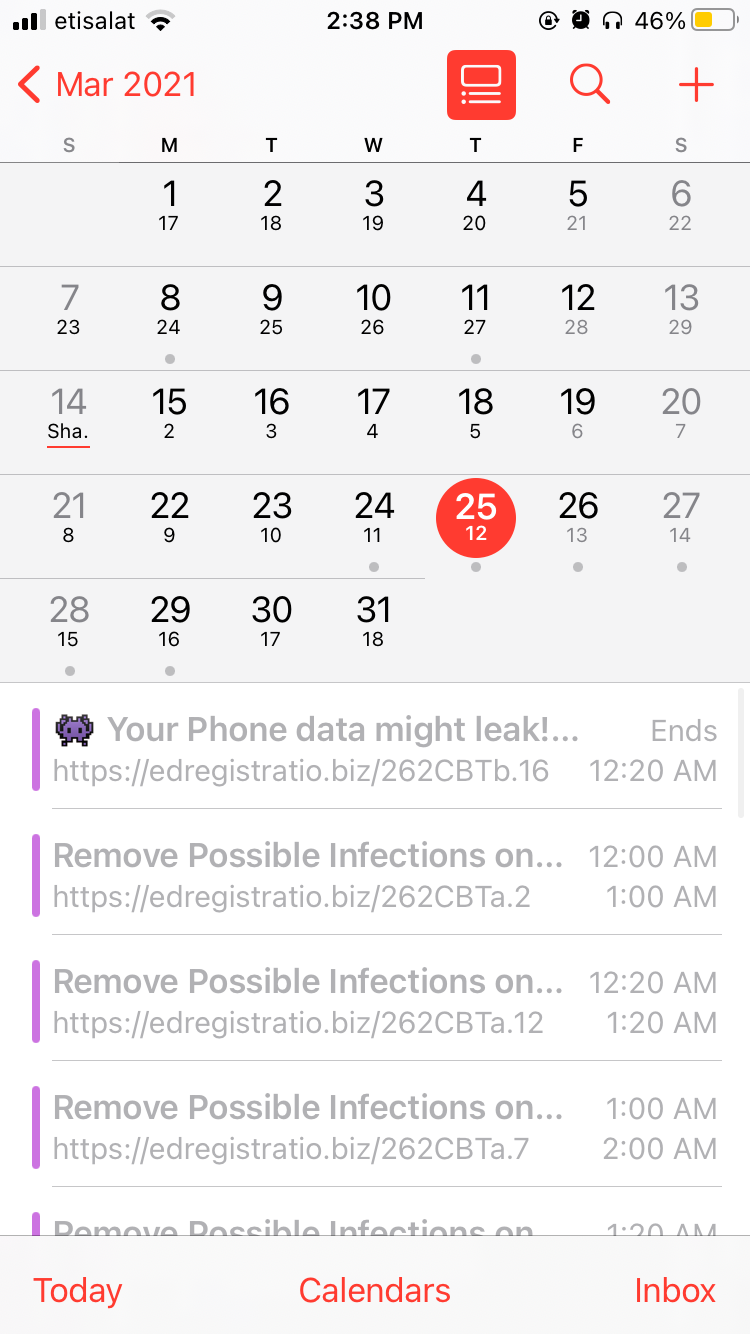Jump to Today

[x=77, y=1290]
